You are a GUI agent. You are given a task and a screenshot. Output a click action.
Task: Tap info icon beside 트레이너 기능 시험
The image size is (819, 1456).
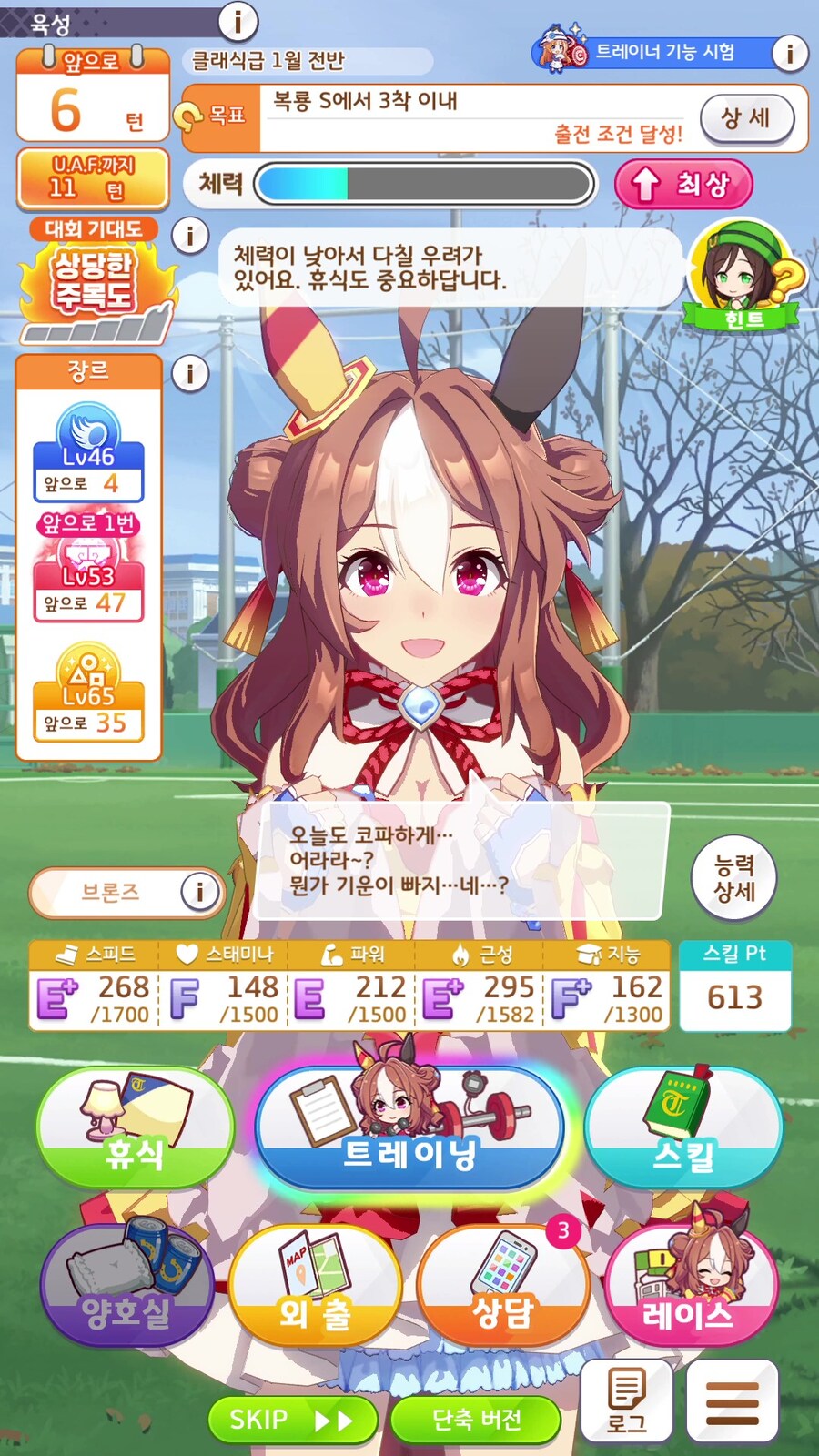click(789, 54)
